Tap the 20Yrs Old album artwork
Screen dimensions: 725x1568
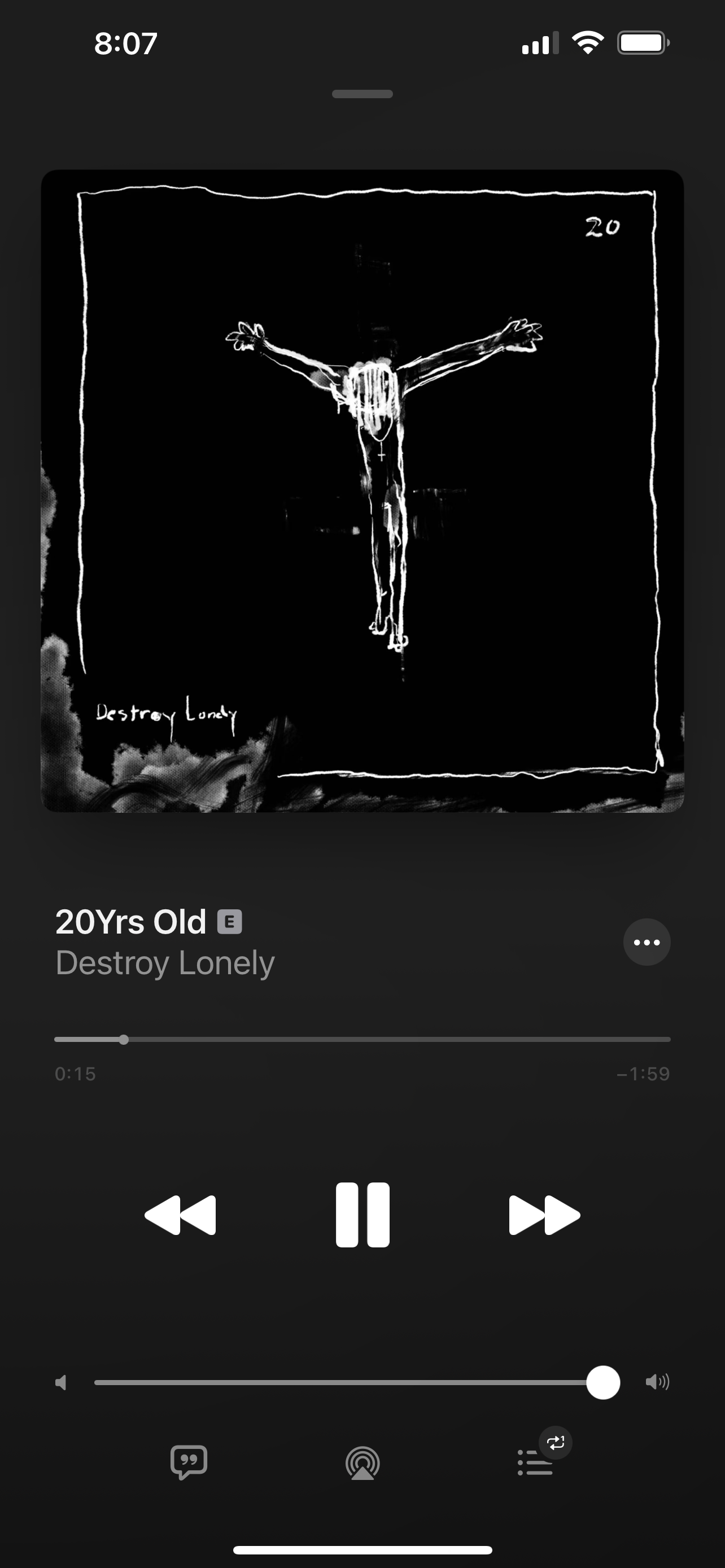pyautogui.click(x=362, y=490)
